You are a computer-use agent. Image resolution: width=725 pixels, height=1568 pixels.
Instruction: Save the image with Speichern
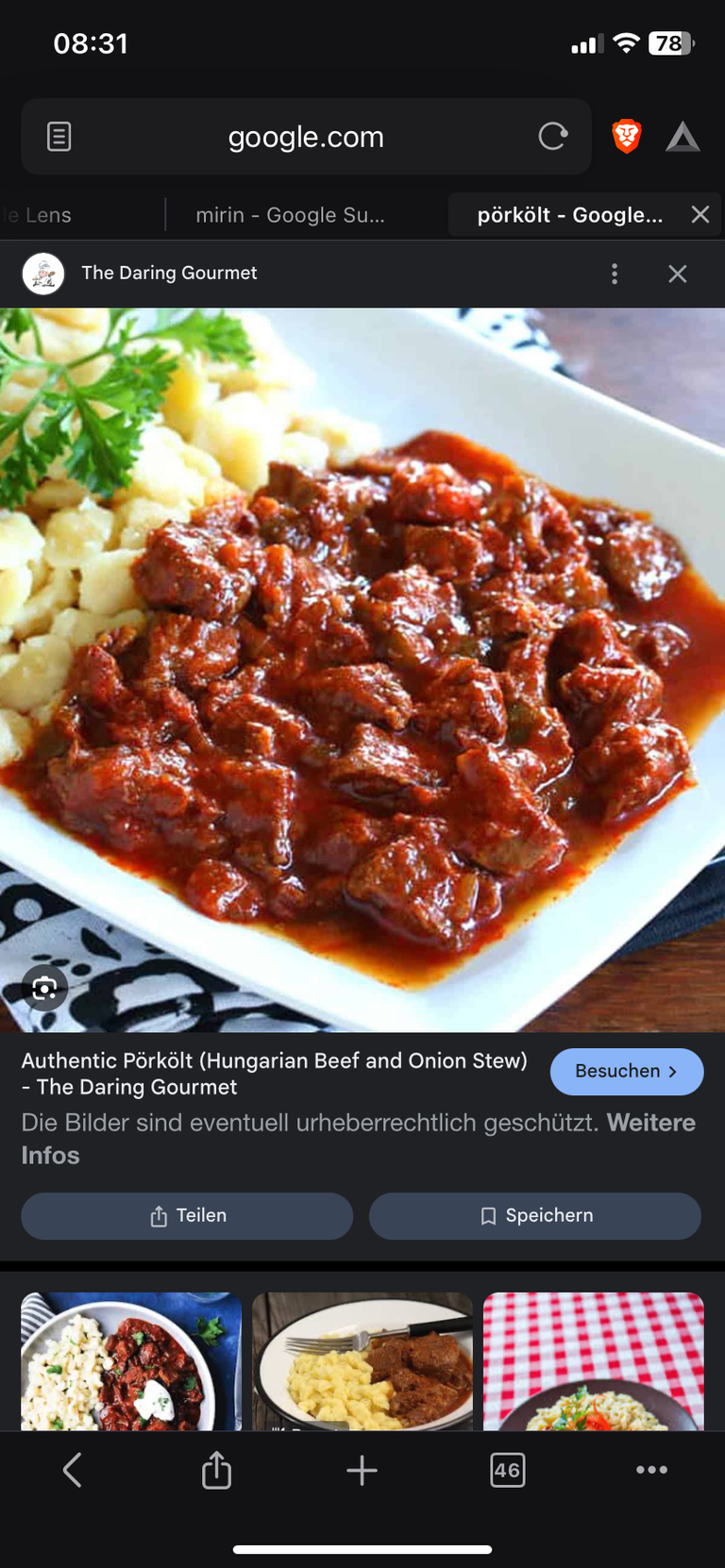[535, 1216]
